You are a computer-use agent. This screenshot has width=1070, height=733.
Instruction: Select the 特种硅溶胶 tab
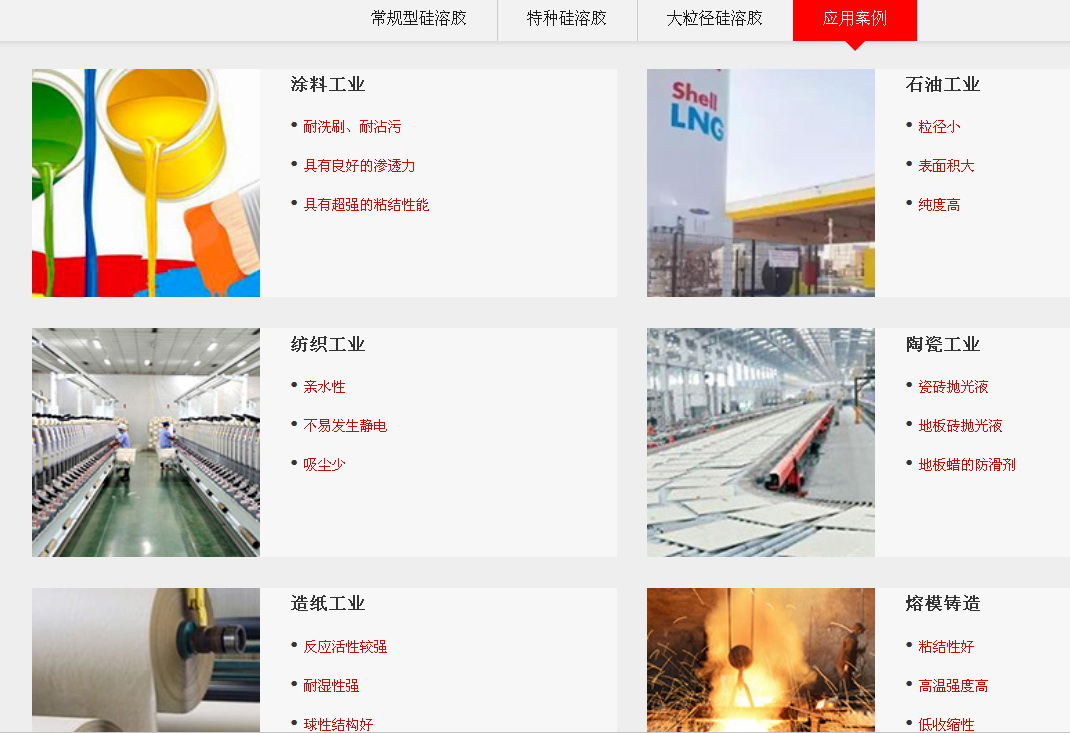[x=567, y=19]
